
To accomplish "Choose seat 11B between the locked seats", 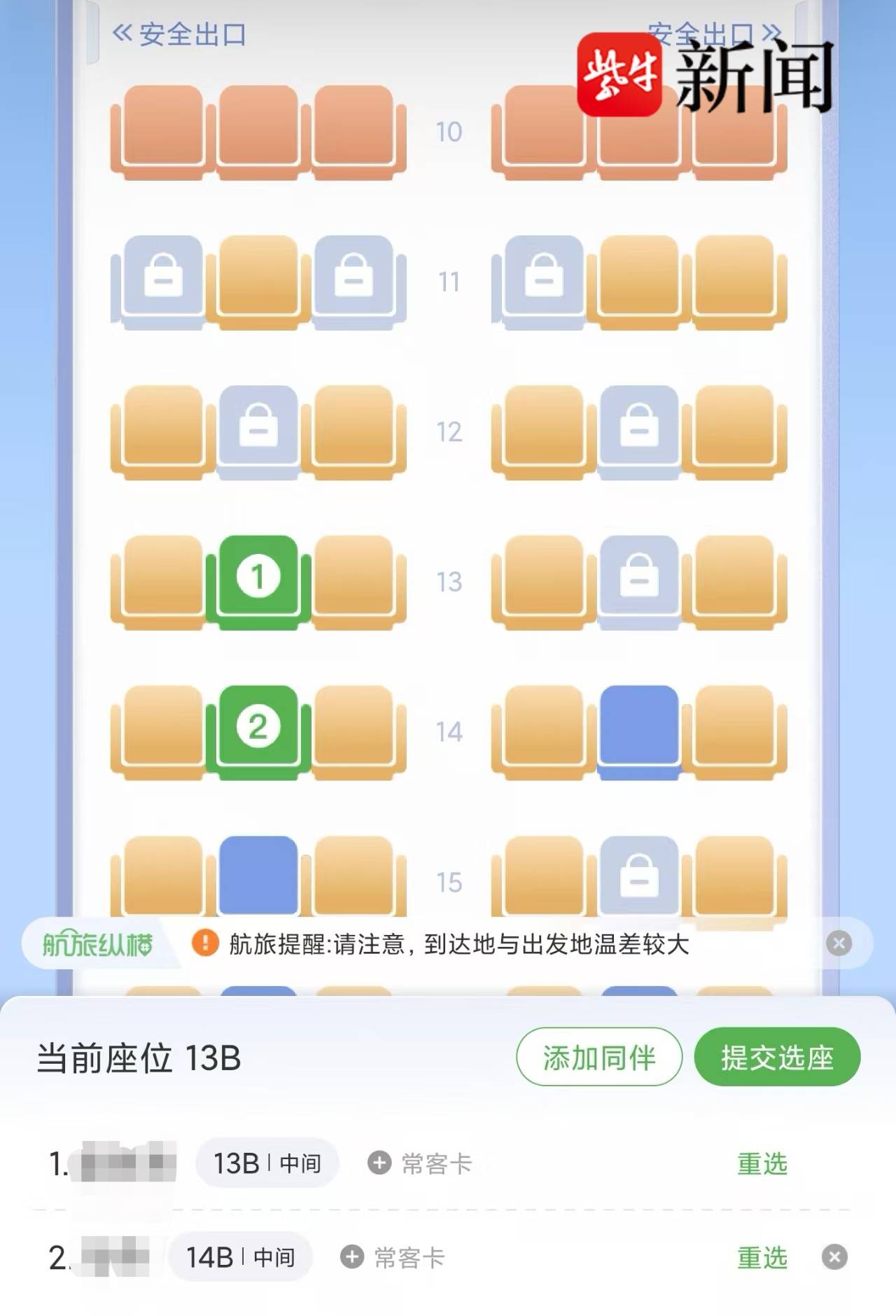I will click(258, 279).
